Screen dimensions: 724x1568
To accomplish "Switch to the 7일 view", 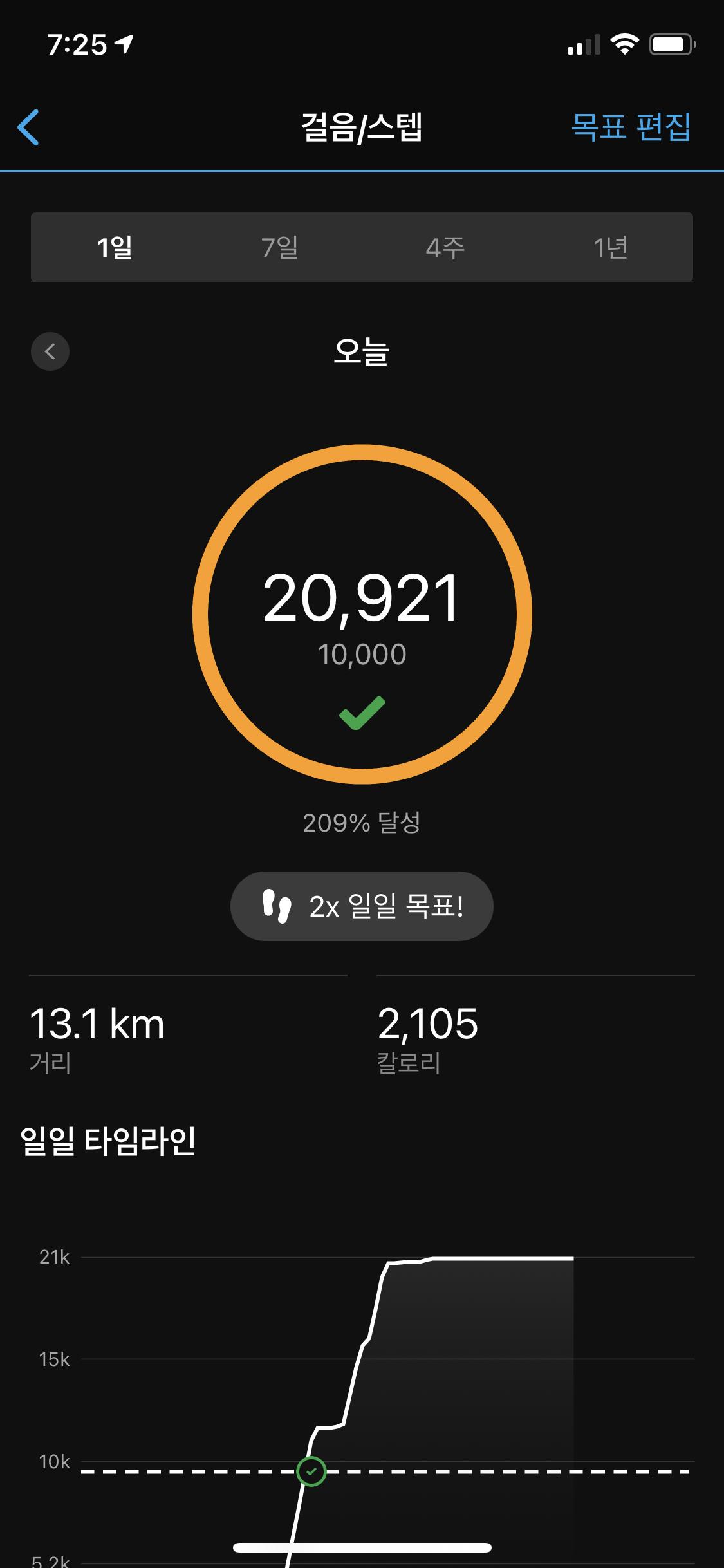I will [279, 247].
